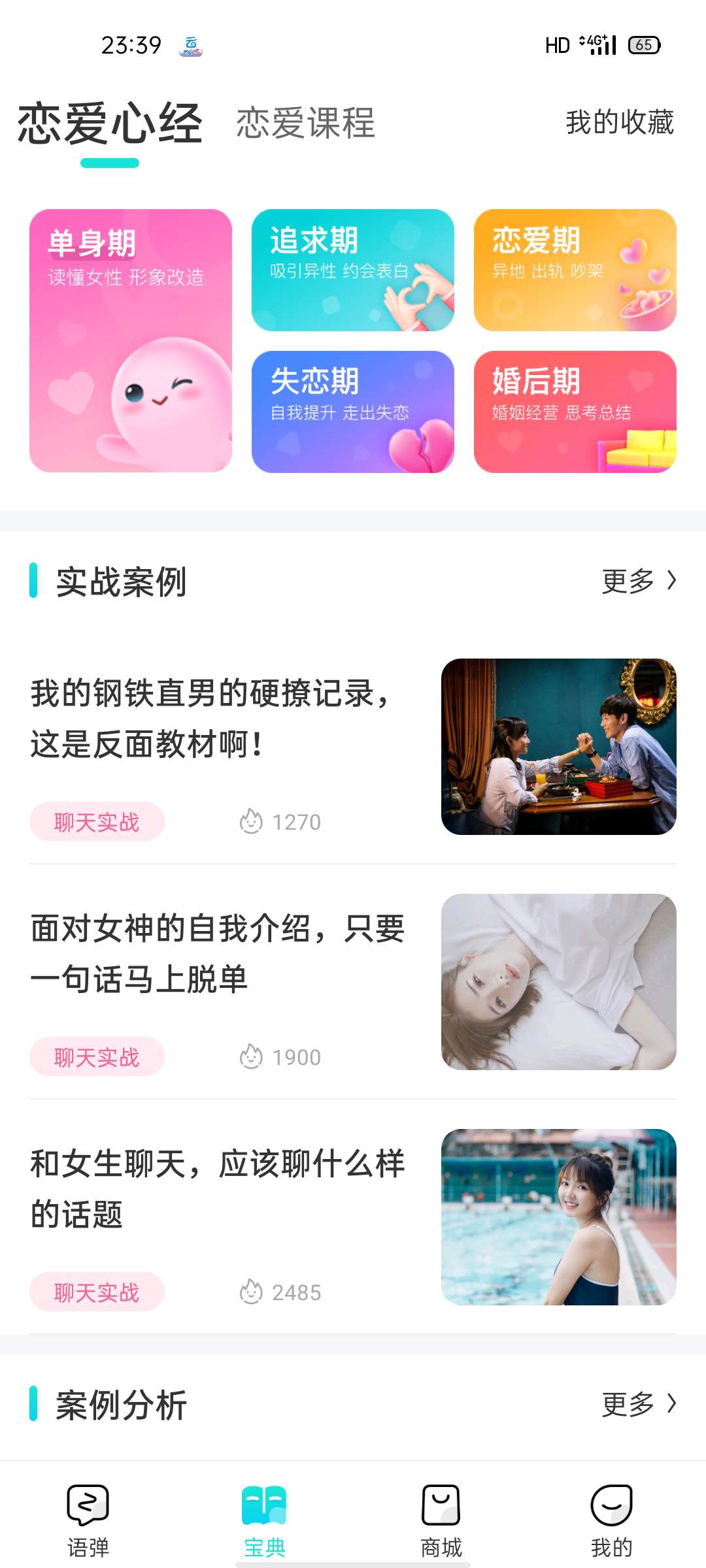Open 我的收藏 favorites
The image size is (706, 1568).
point(619,123)
